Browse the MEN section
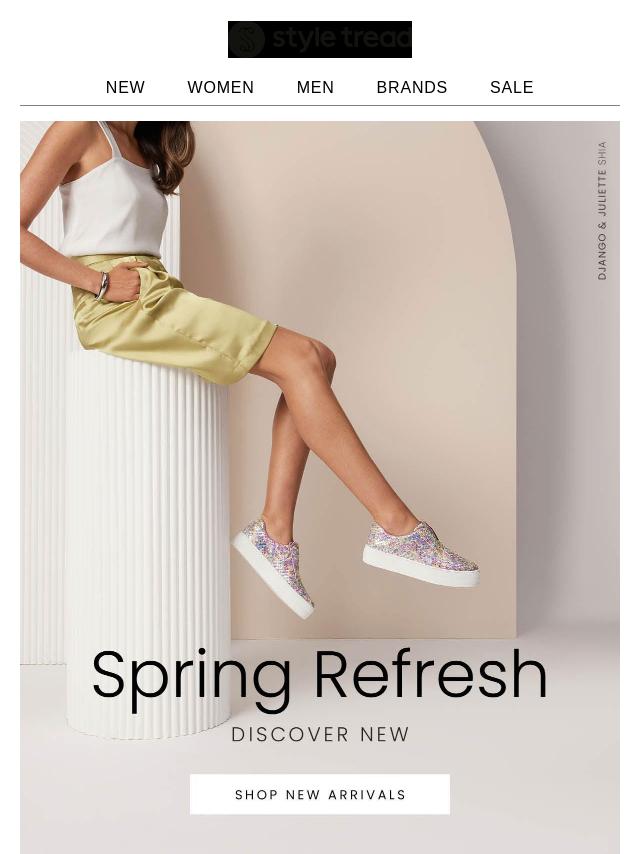This screenshot has width=640, height=854. coord(315,88)
